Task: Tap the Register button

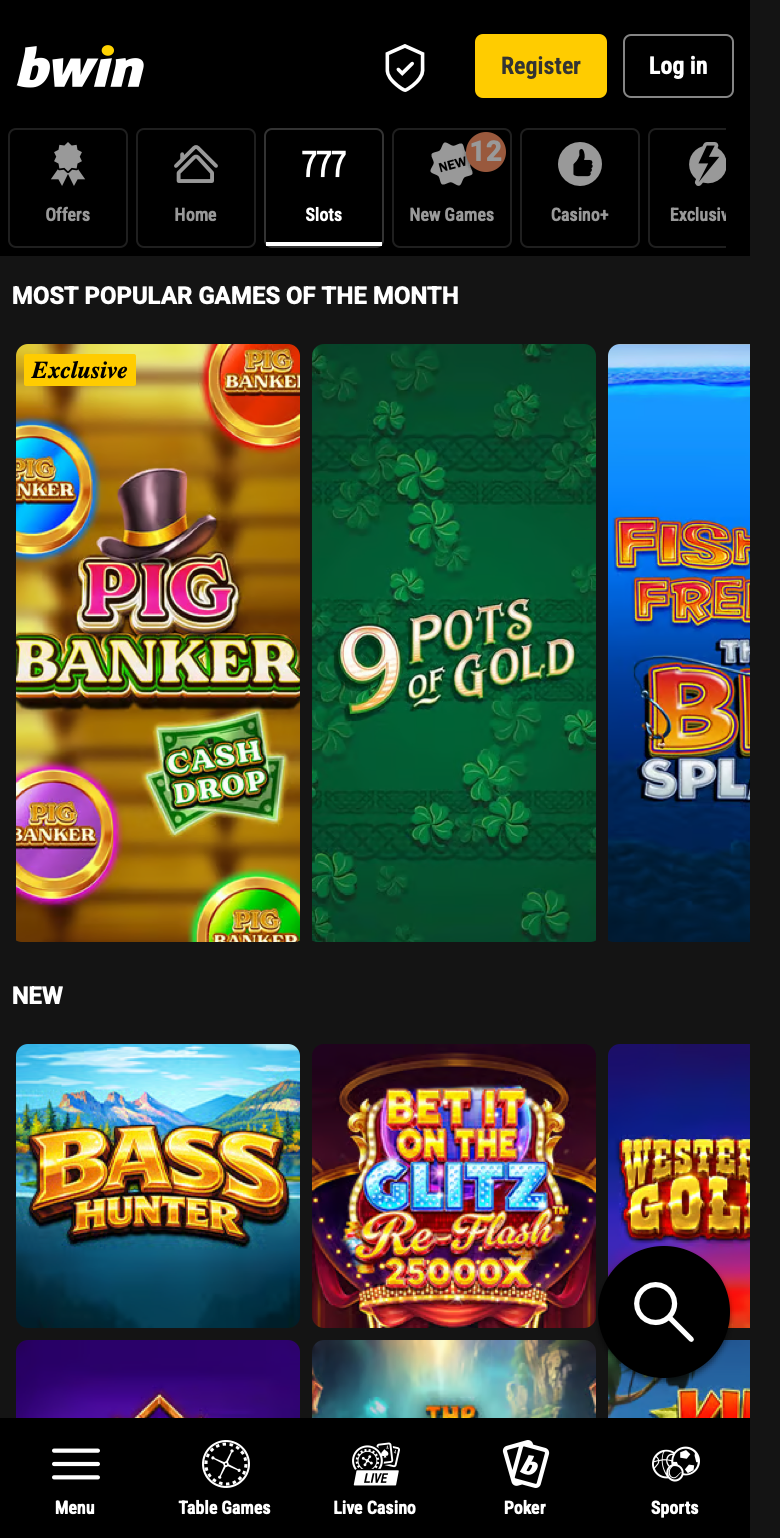Action: pos(541,66)
